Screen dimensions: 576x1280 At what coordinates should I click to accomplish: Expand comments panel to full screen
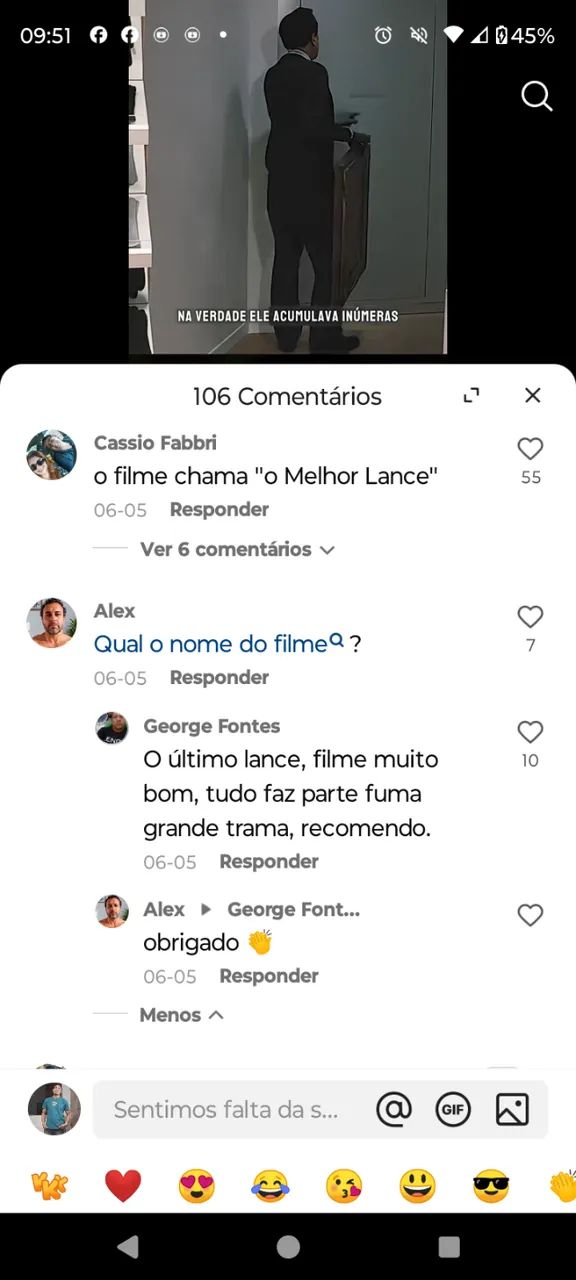[x=472, y=396]
